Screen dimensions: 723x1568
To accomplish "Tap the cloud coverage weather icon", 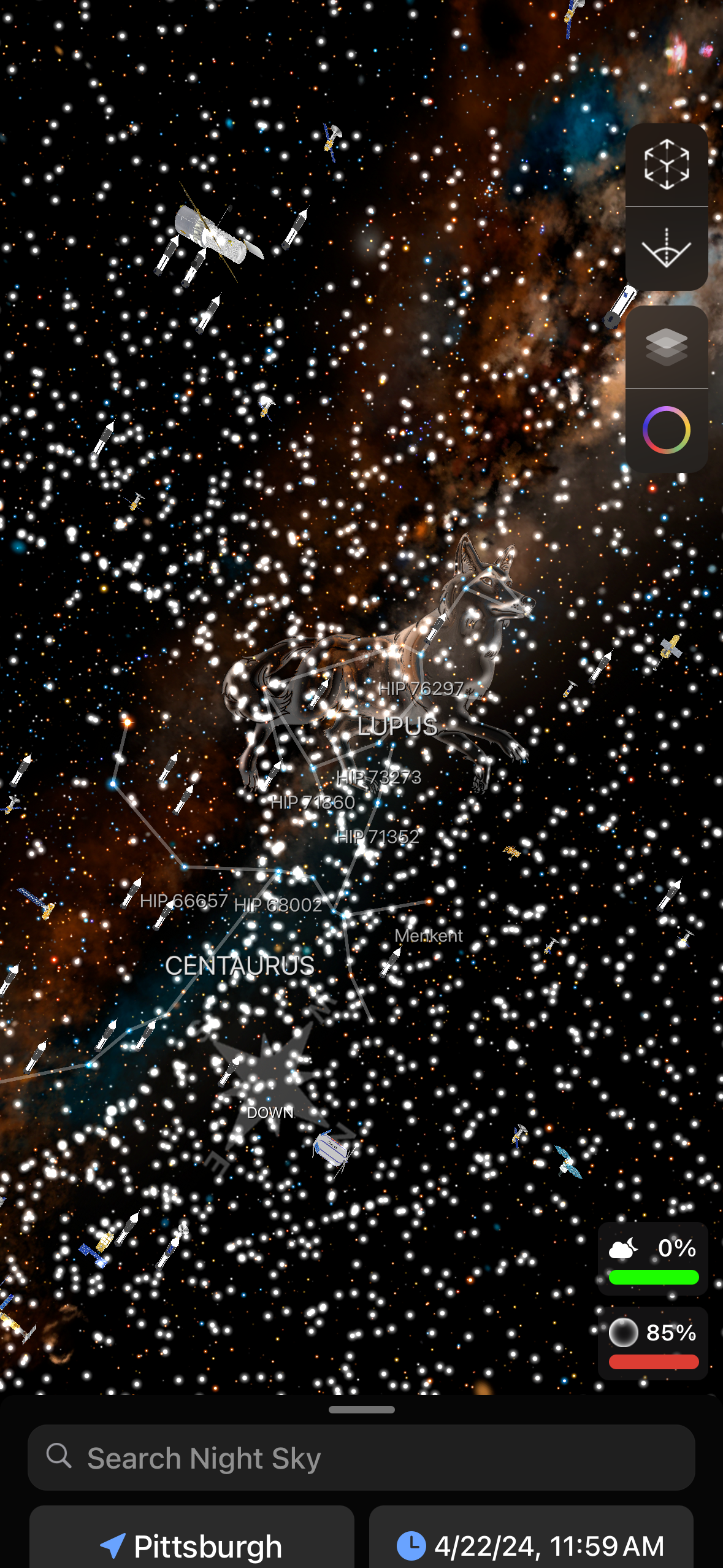I will (x=622, y=1247).
